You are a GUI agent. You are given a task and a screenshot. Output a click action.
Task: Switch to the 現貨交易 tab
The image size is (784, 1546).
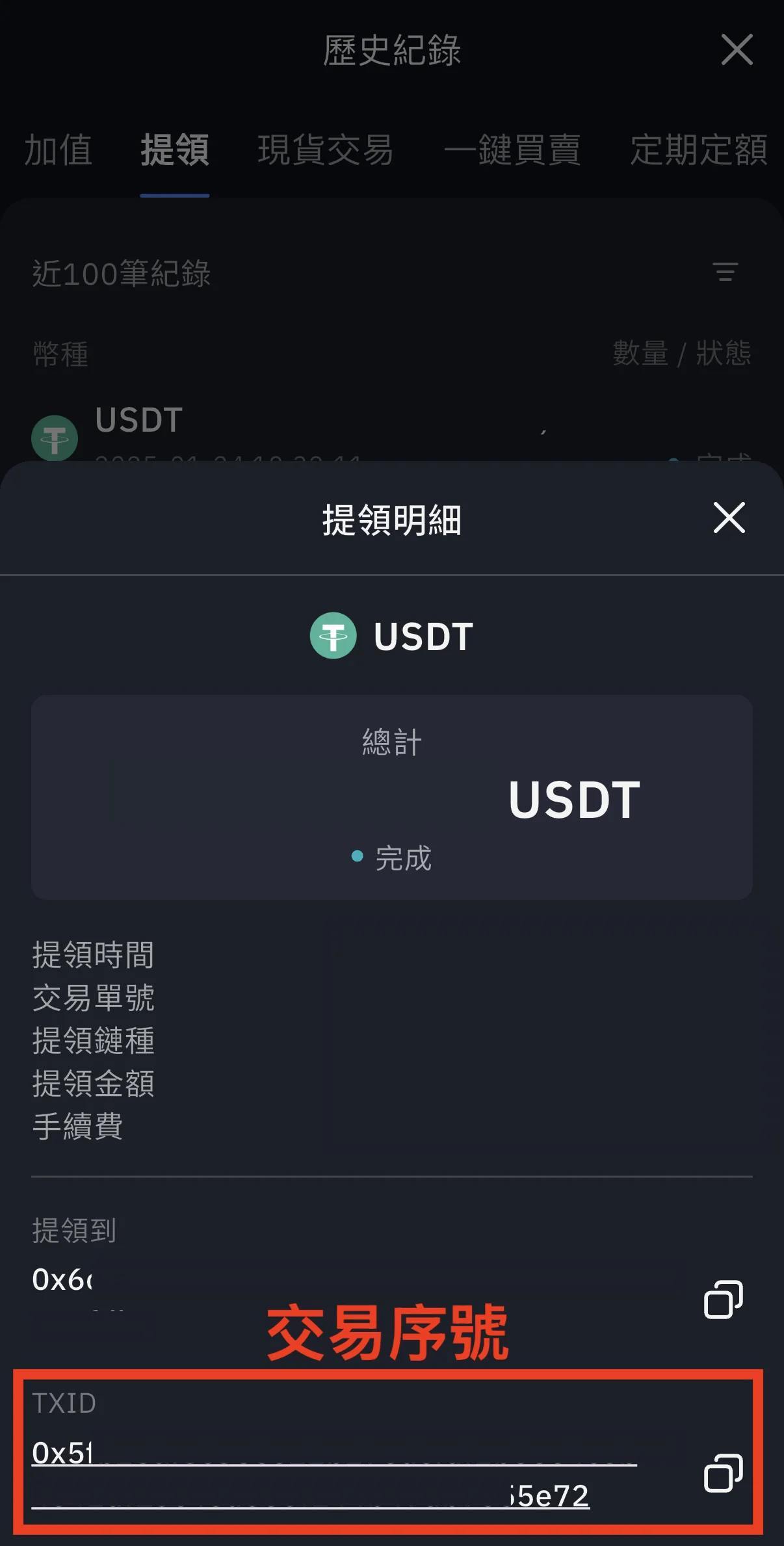[325, 151]
